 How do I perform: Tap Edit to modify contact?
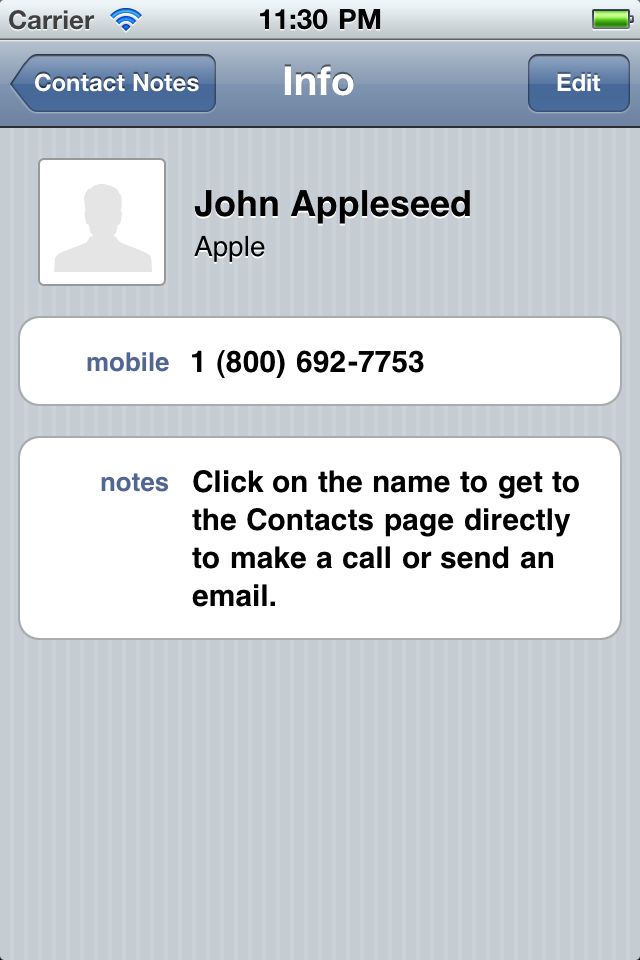click(x=578, y=83)
